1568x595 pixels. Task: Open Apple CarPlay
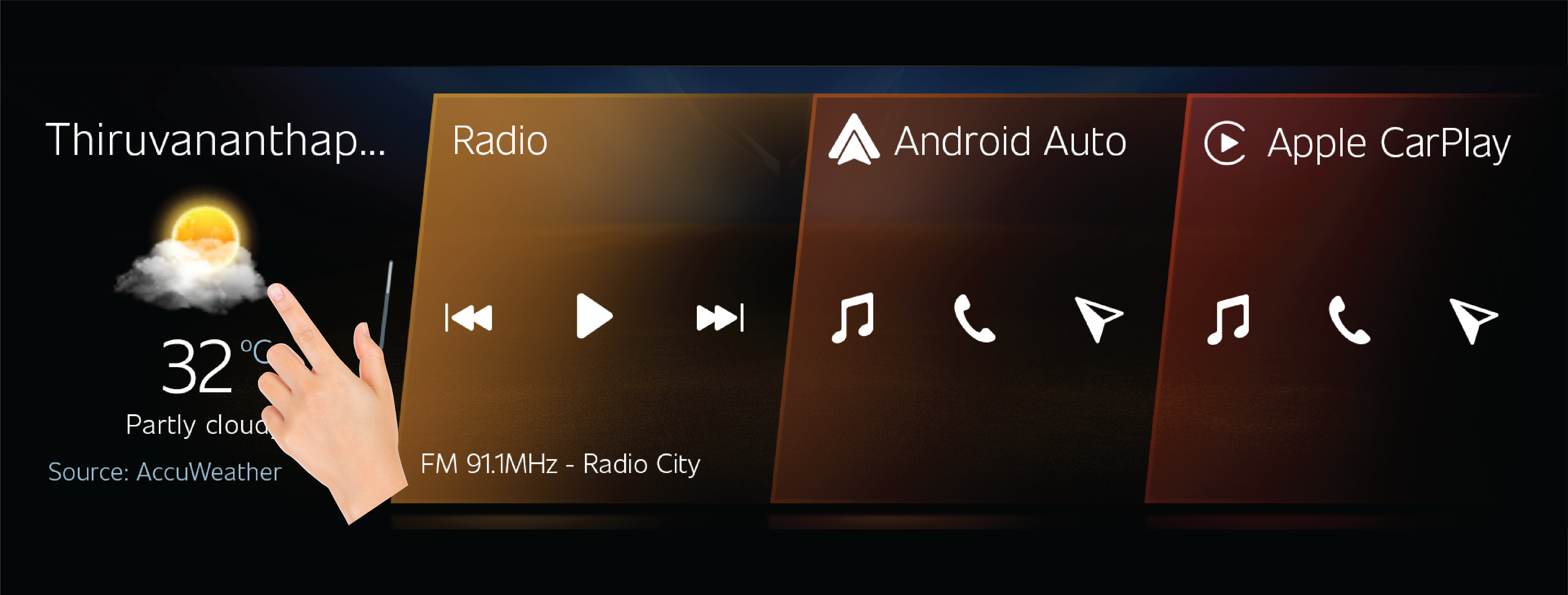(x=1357, y=144)
